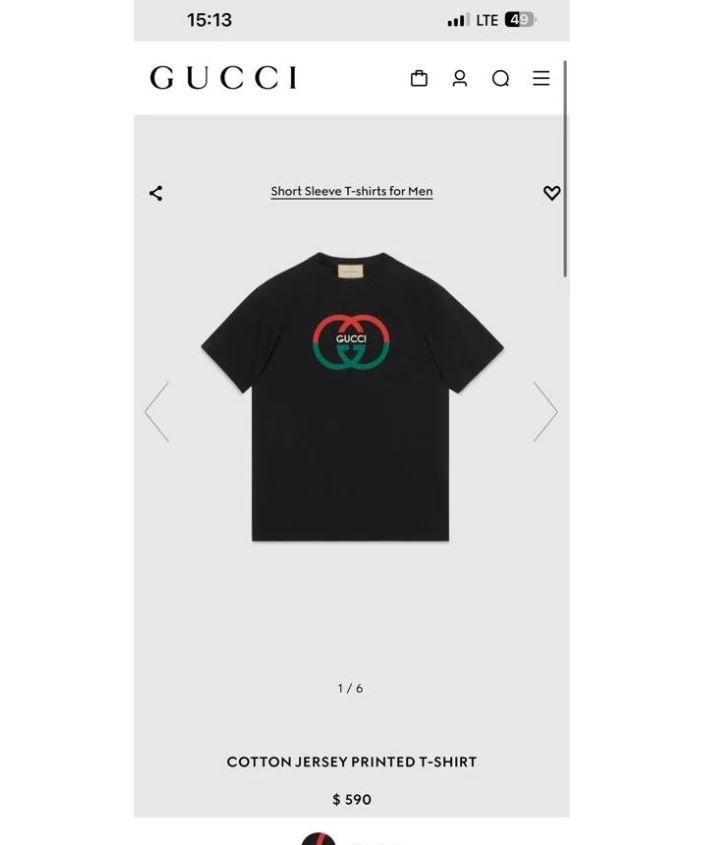Go to the Gucci home page

(x=223, y=78)
